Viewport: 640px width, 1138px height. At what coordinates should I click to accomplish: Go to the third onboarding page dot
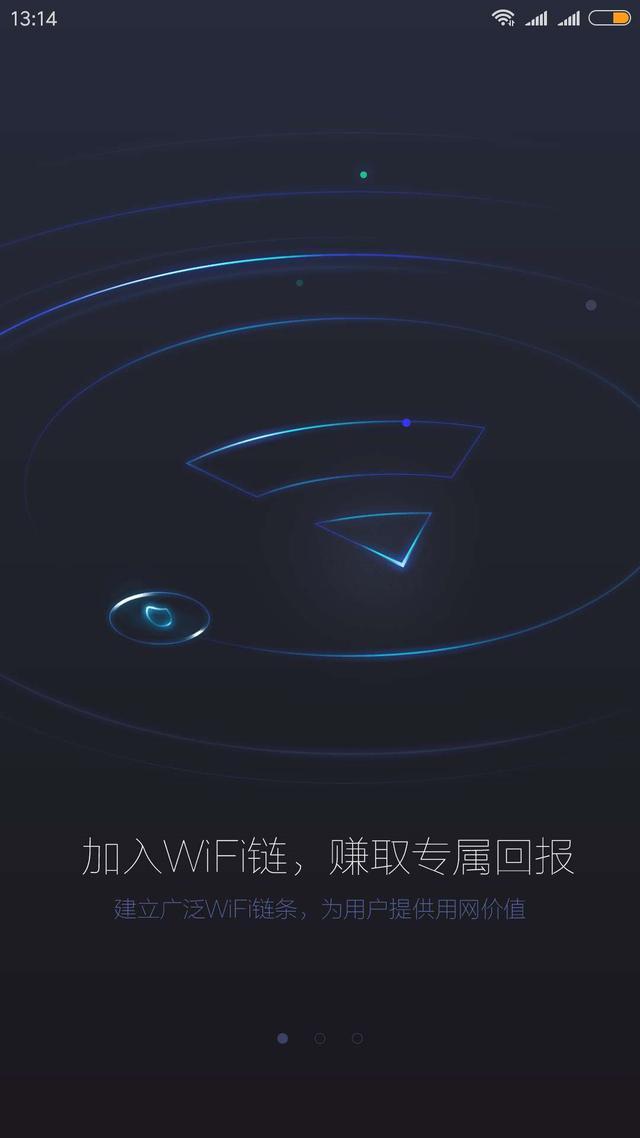[357, 1038]
